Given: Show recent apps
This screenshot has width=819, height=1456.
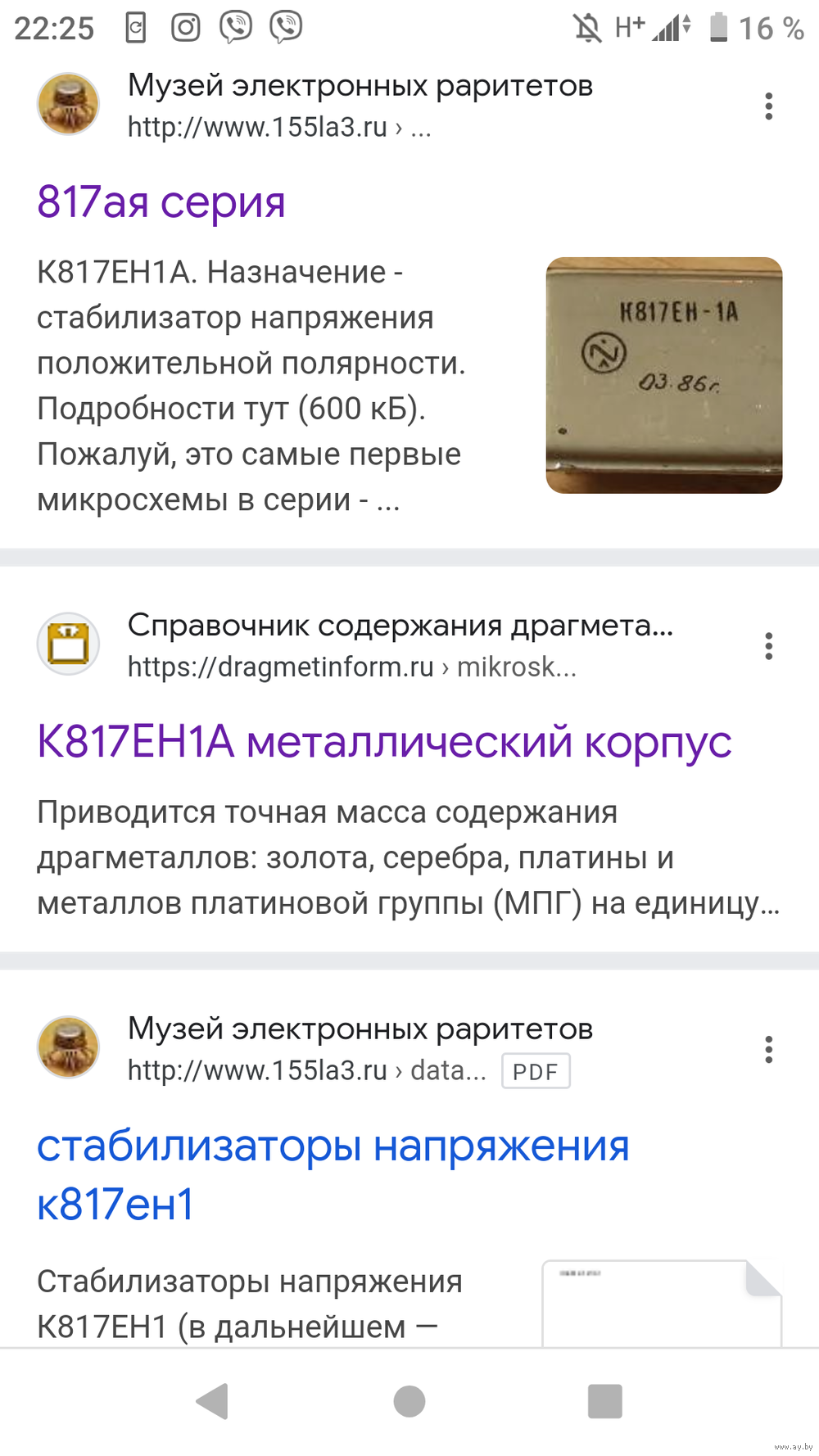Looking at the screenshot, I should [x=605, y=1401].
